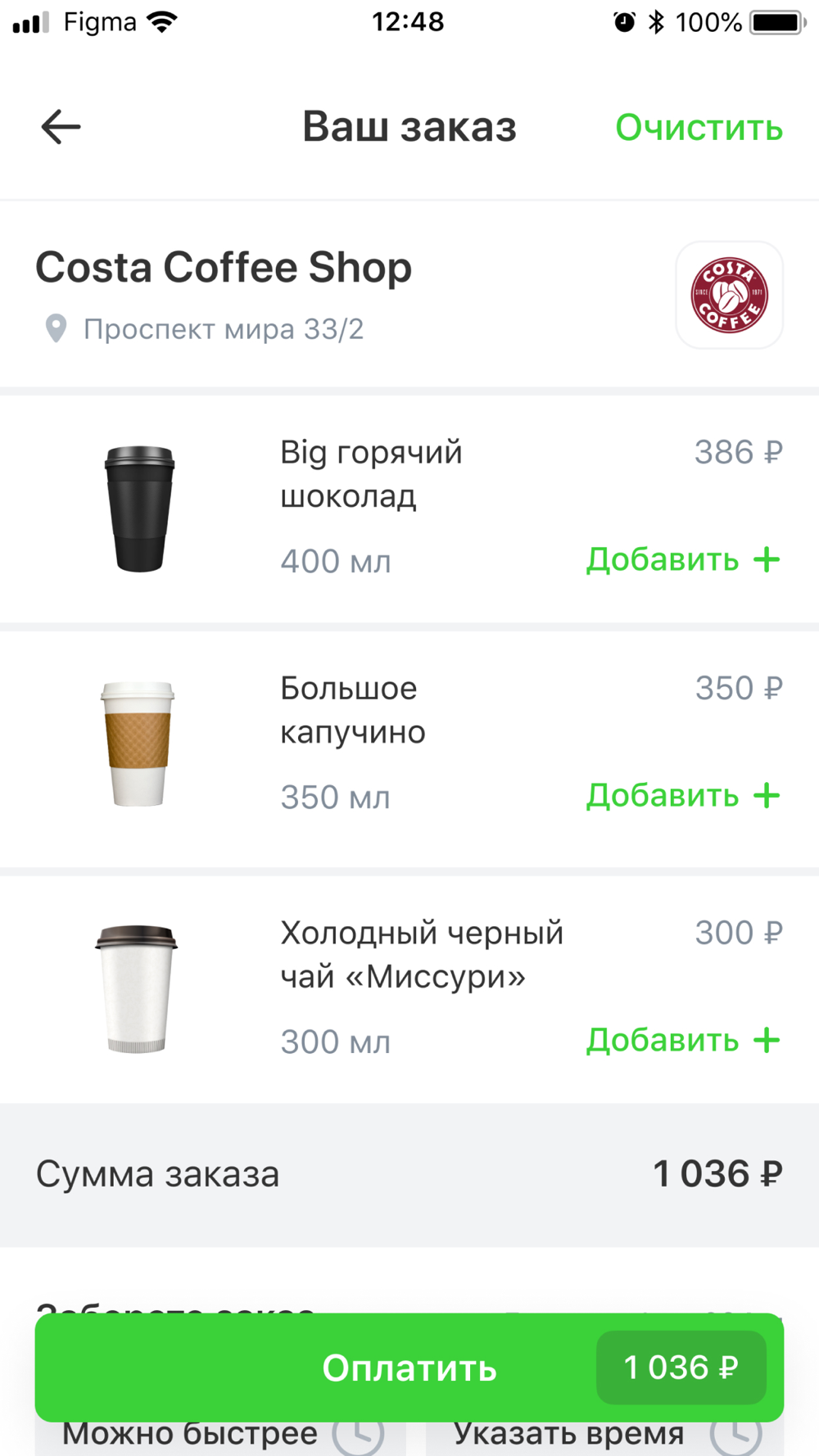This screenshot has width=819, height=1456.
Task: Tap Очистить to clear the order
Action: click(x=699, y=128)
